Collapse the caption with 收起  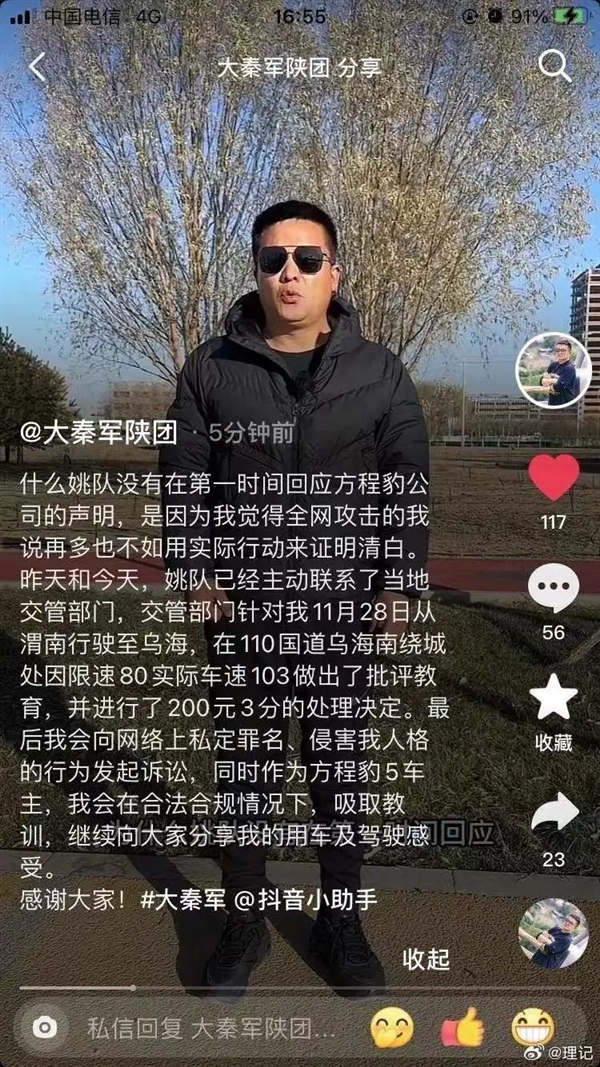[426, 960]
